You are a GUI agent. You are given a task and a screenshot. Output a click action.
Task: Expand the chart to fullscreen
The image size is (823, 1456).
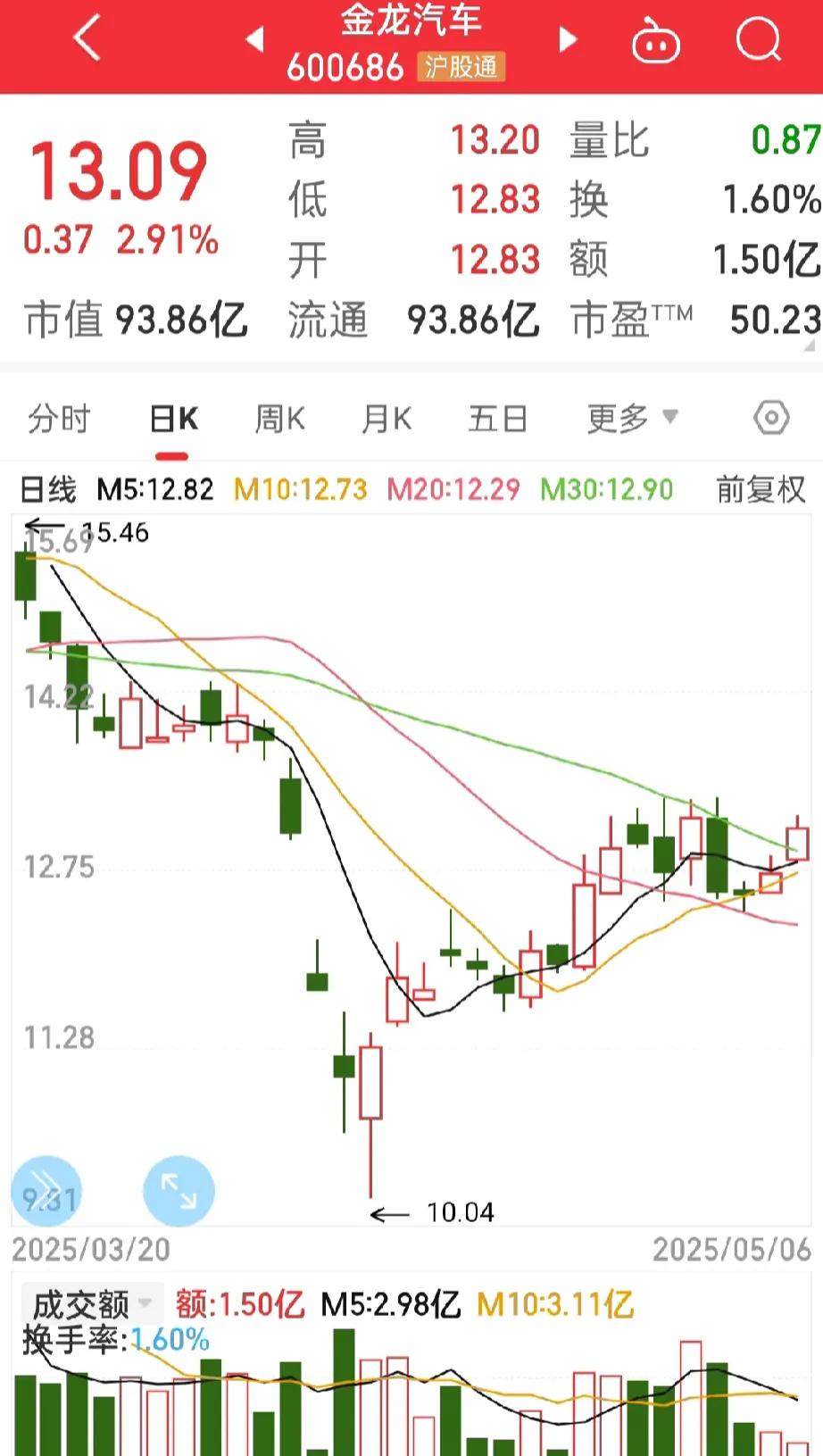click(179, 1191)
